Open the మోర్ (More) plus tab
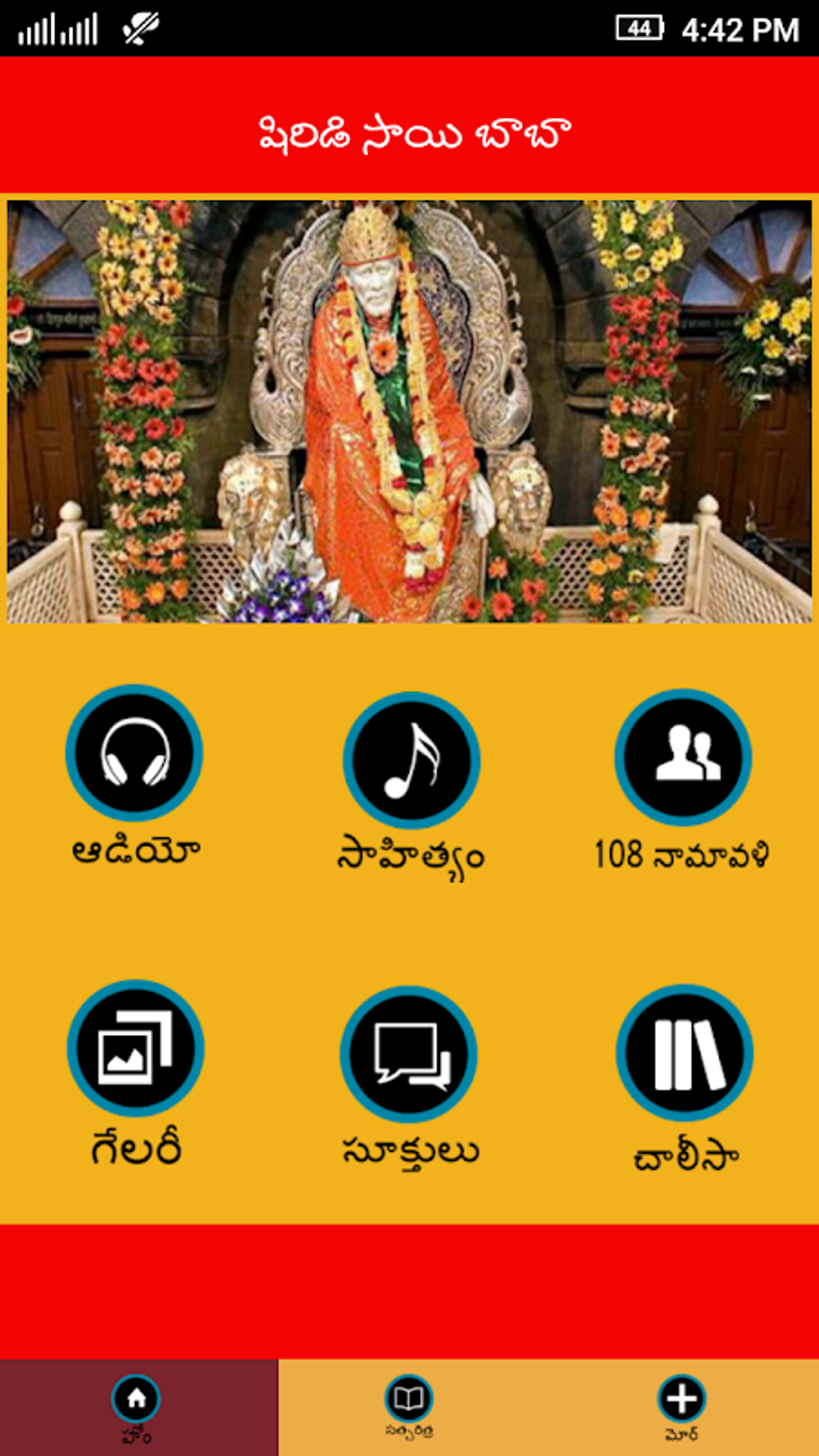This screenshot has height=1456, width=819. [682, 1406]
